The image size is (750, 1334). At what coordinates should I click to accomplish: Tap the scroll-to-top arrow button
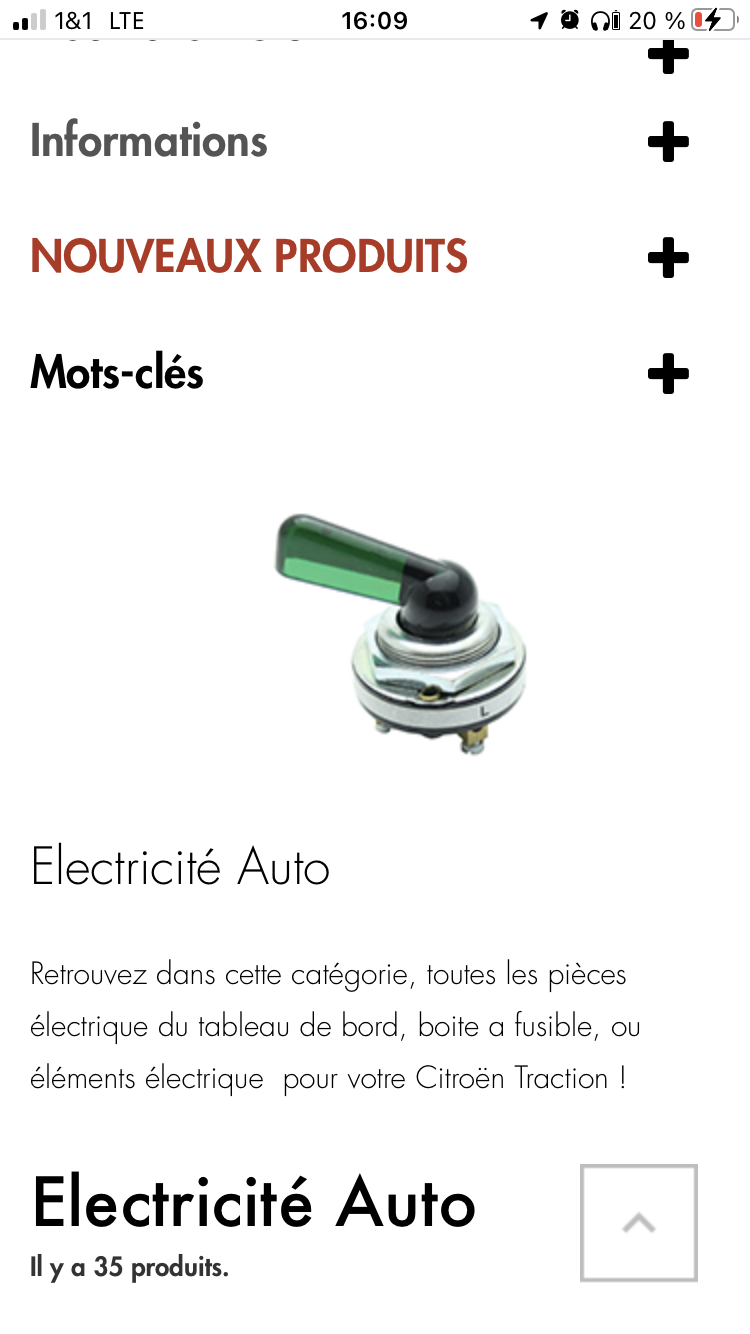(638, 1222)
